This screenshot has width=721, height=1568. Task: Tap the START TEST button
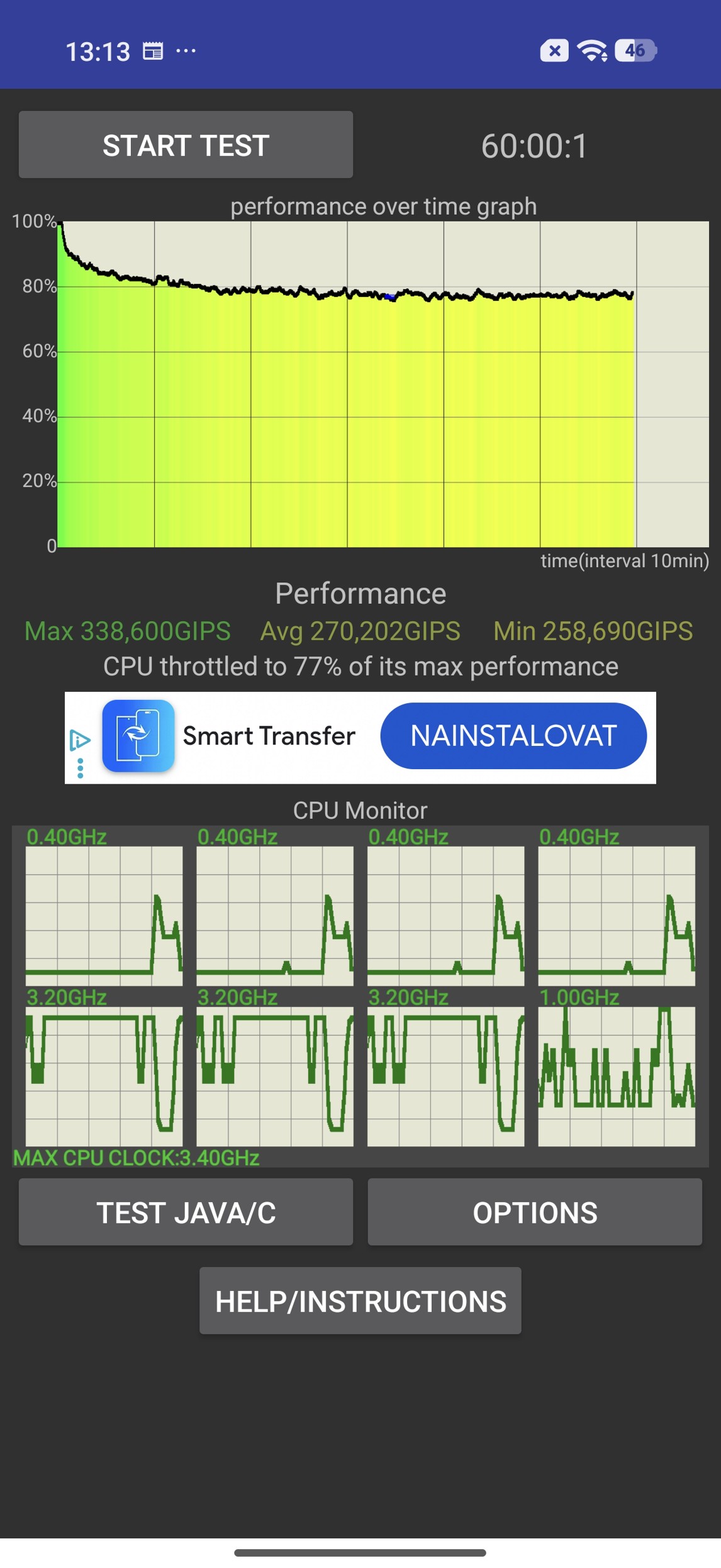pyautogui.click(x=186, y=145)
